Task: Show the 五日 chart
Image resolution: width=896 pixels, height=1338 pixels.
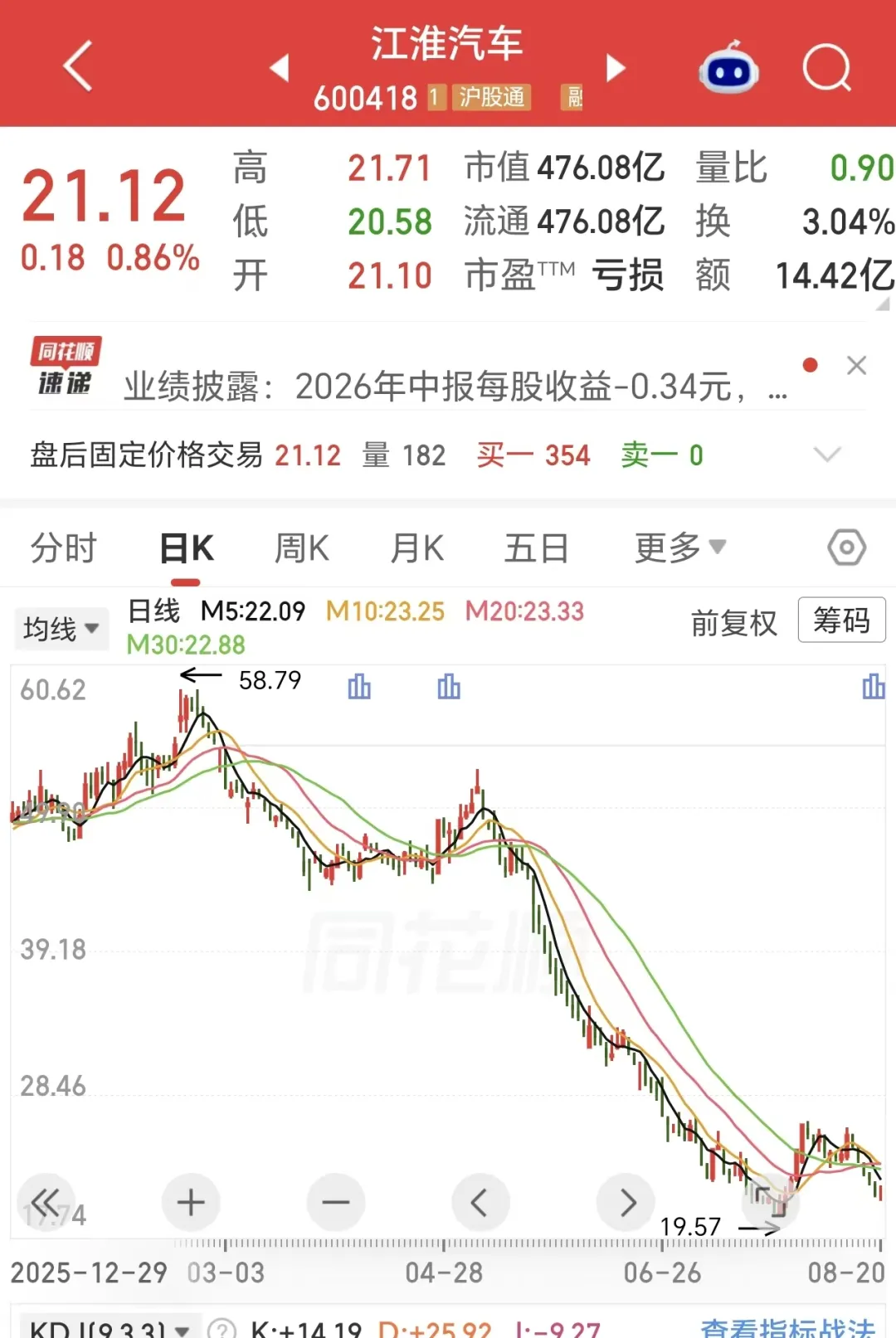Action: pyautogui.click(x=536, y=548)
